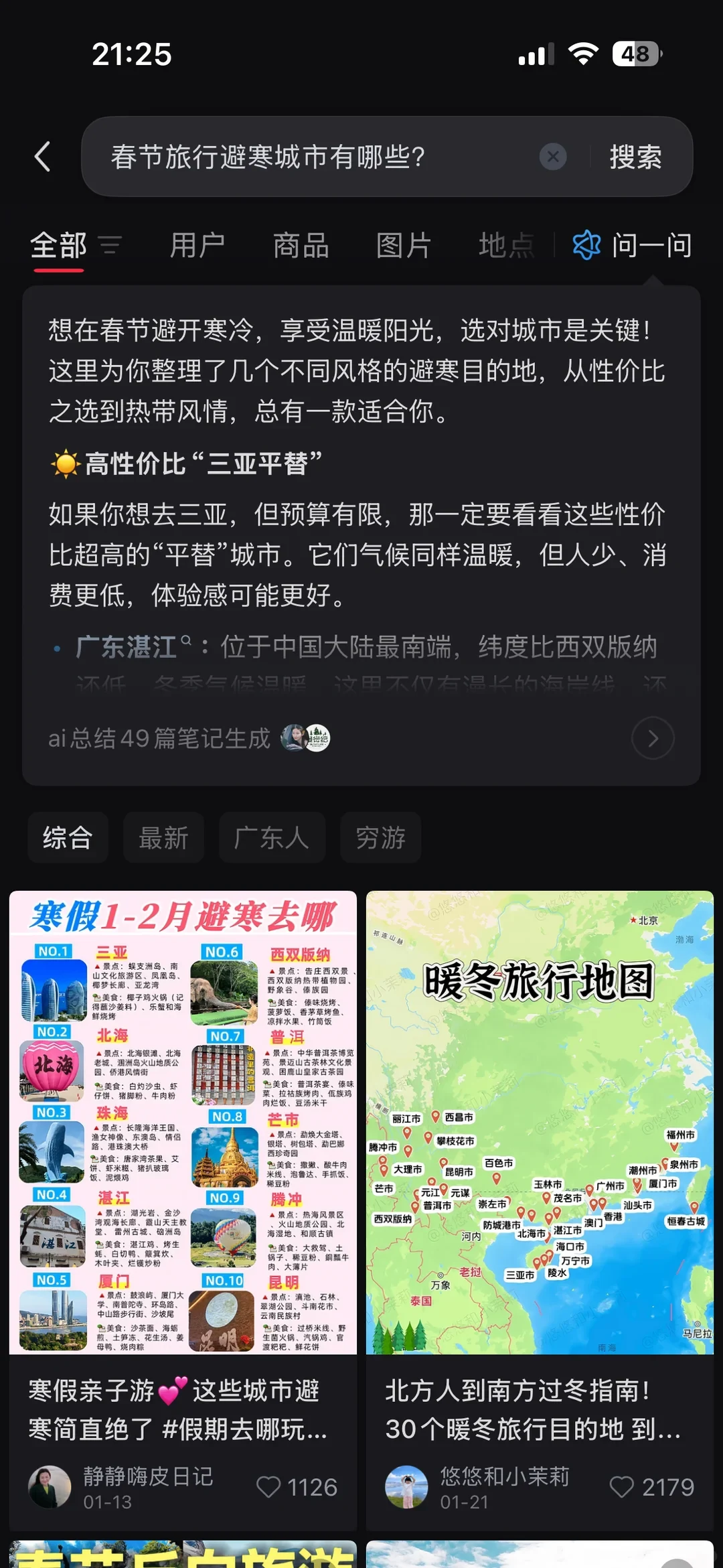Switch to the 商品 tab
Viewport: 723px width, 1568px height.
(x=301, y=245)
